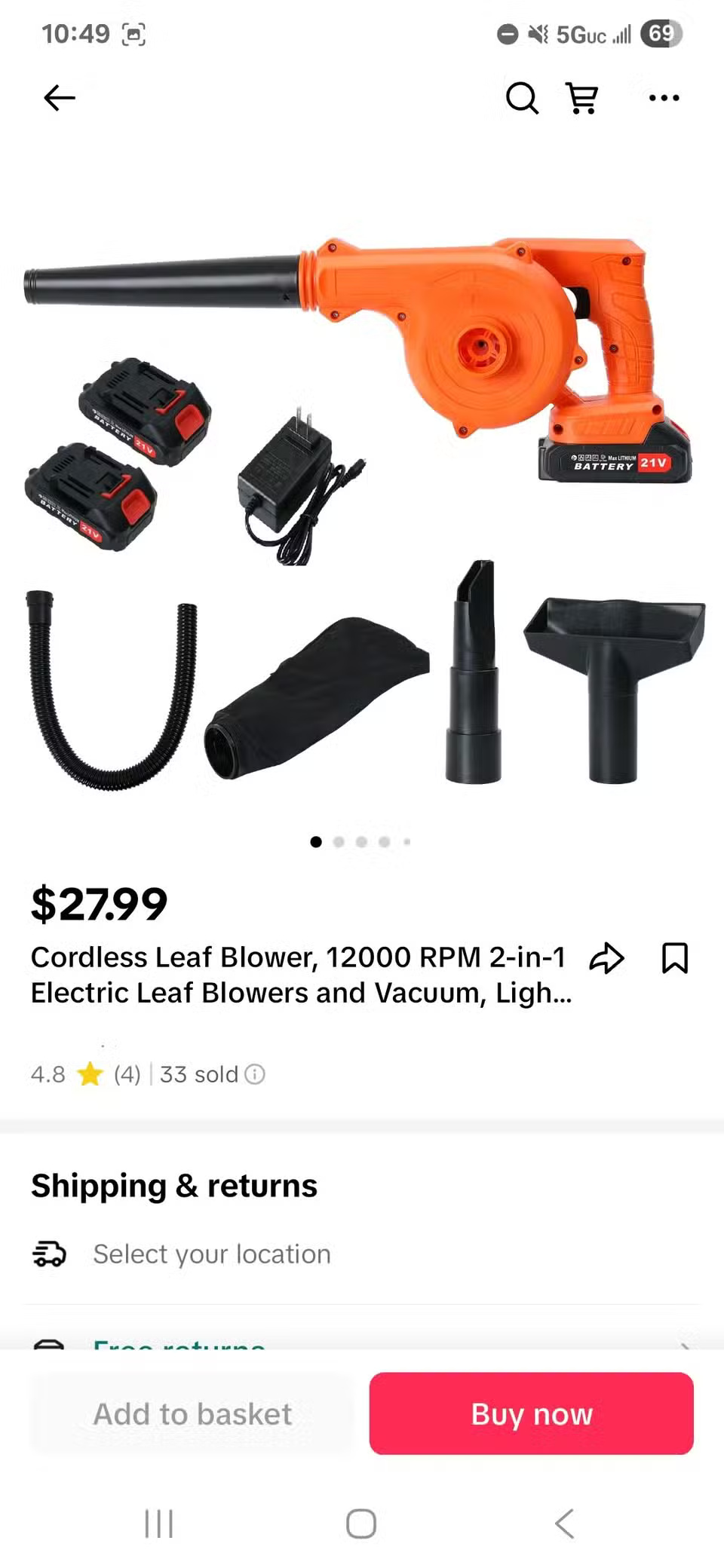The image size is (724, 1568).
Task: Tap the review count (4)
Action: pos(127,1073)
